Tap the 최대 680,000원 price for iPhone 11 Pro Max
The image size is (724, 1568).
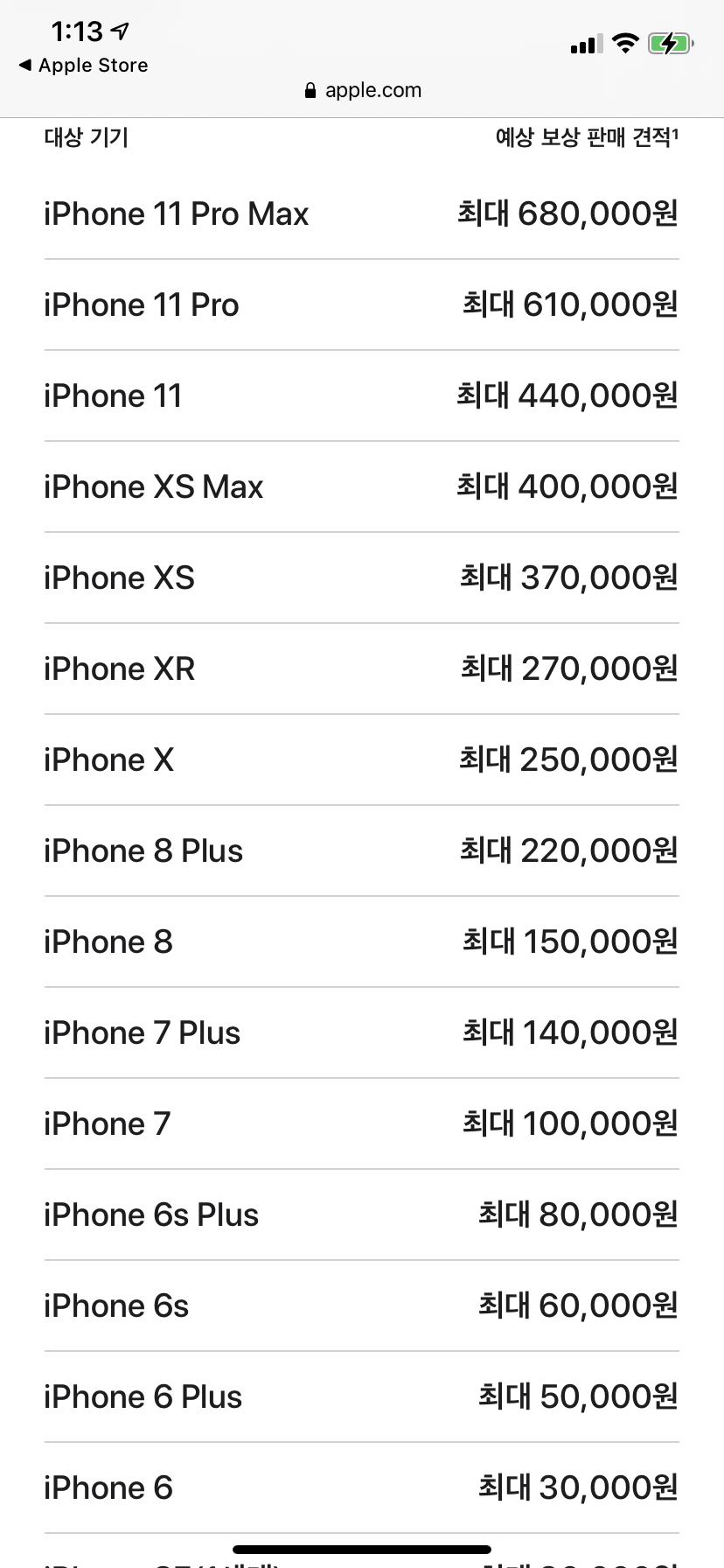pyautogui.click(x=568, y=213)
